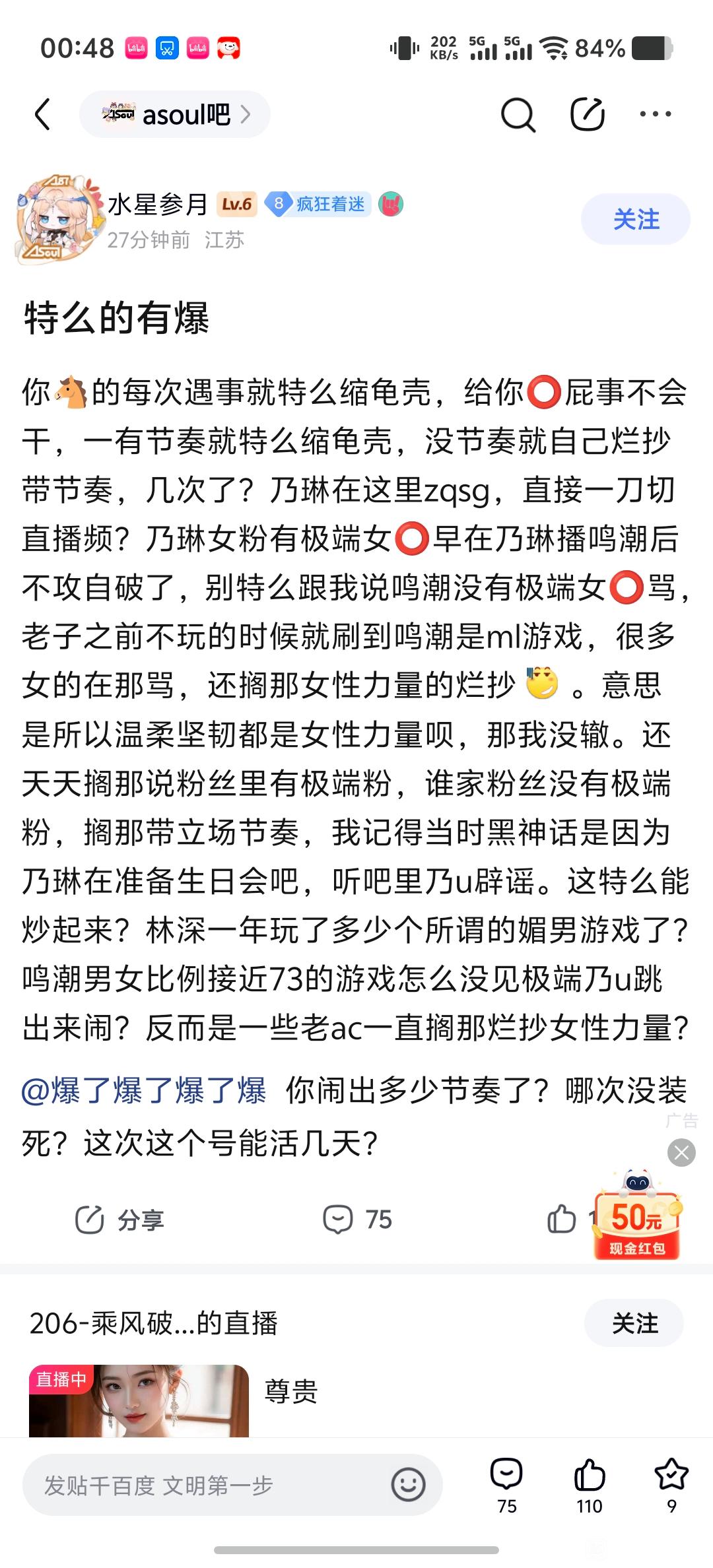This screenshot has width=713, height=1568.
Task: Follow 206-乘风破 livestream with 关注
Action: 634,1323
